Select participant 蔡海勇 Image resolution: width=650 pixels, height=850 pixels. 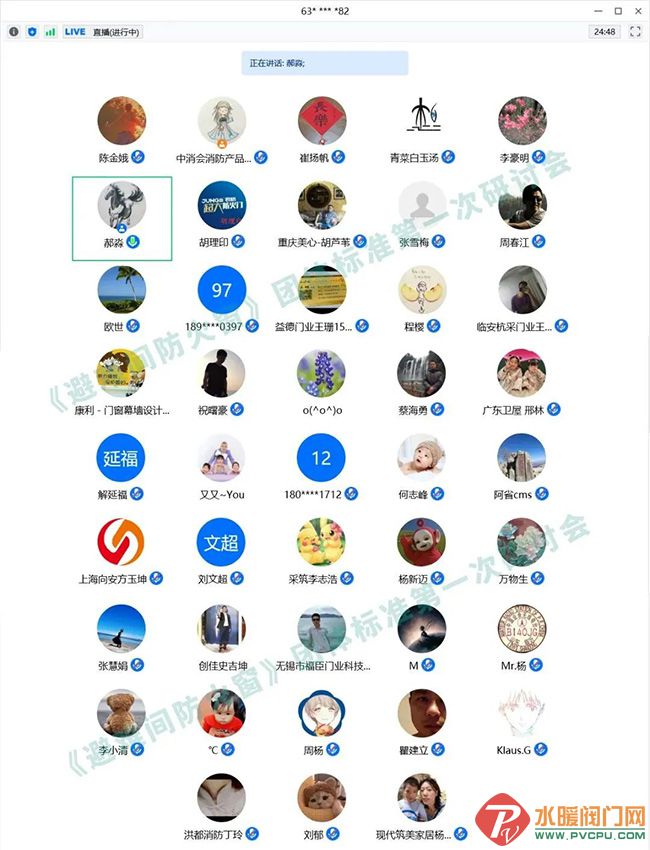pyautogui.click(x=421, y=375)
